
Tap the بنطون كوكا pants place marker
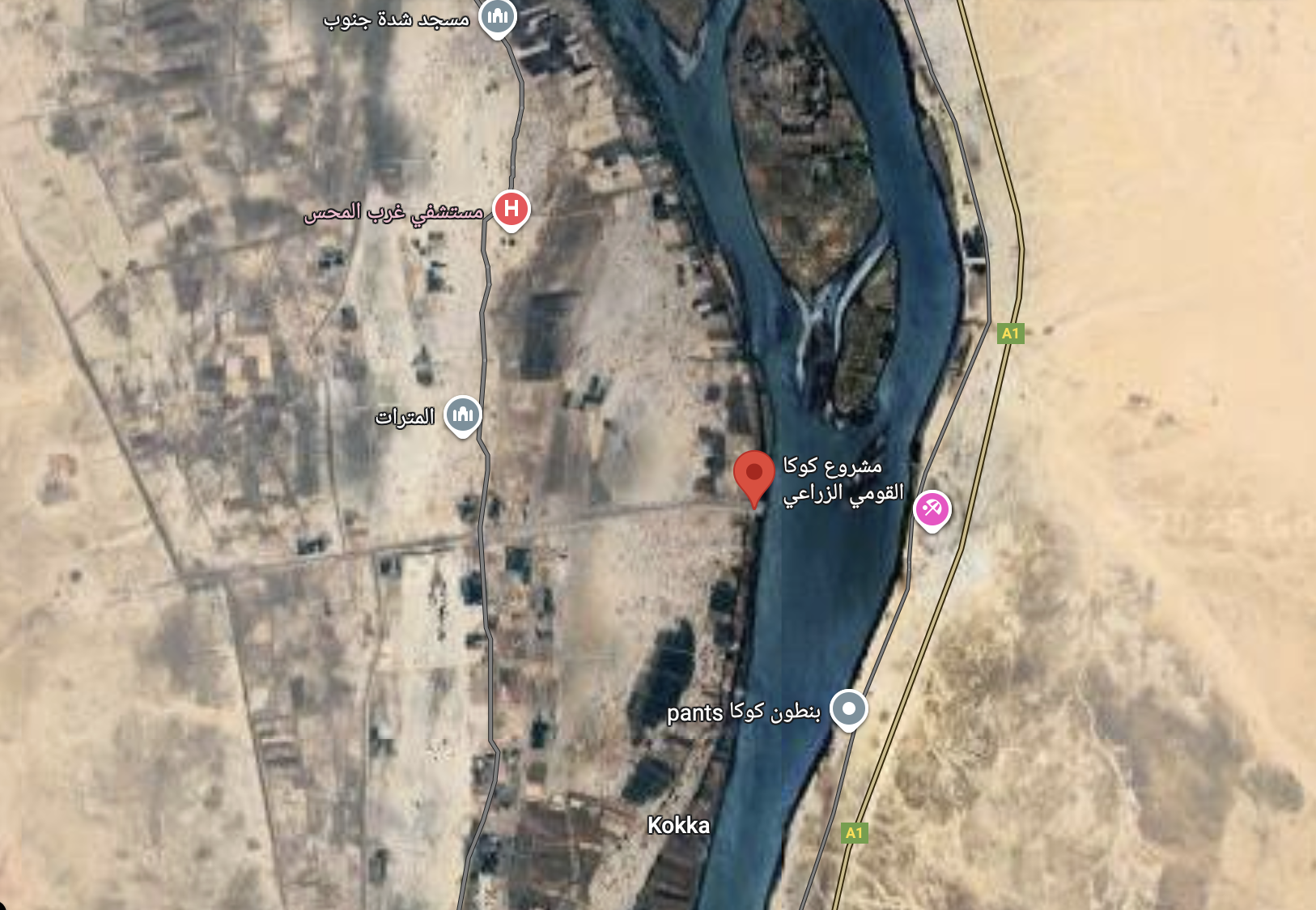pyautogui.click(x=848, y=708)
